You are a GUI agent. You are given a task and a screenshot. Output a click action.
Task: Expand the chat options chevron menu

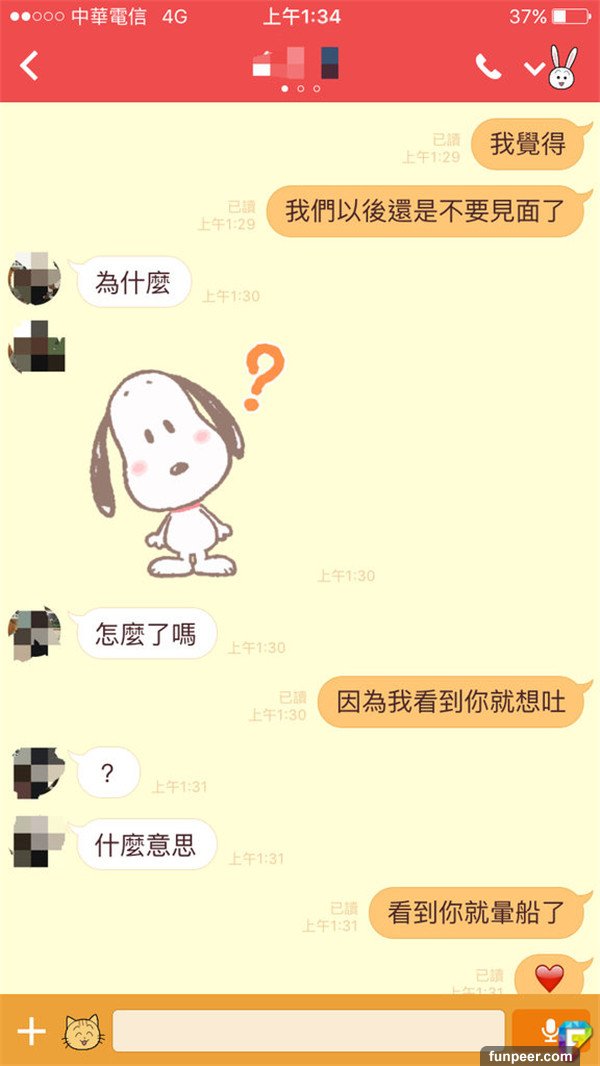coord(535,68)
